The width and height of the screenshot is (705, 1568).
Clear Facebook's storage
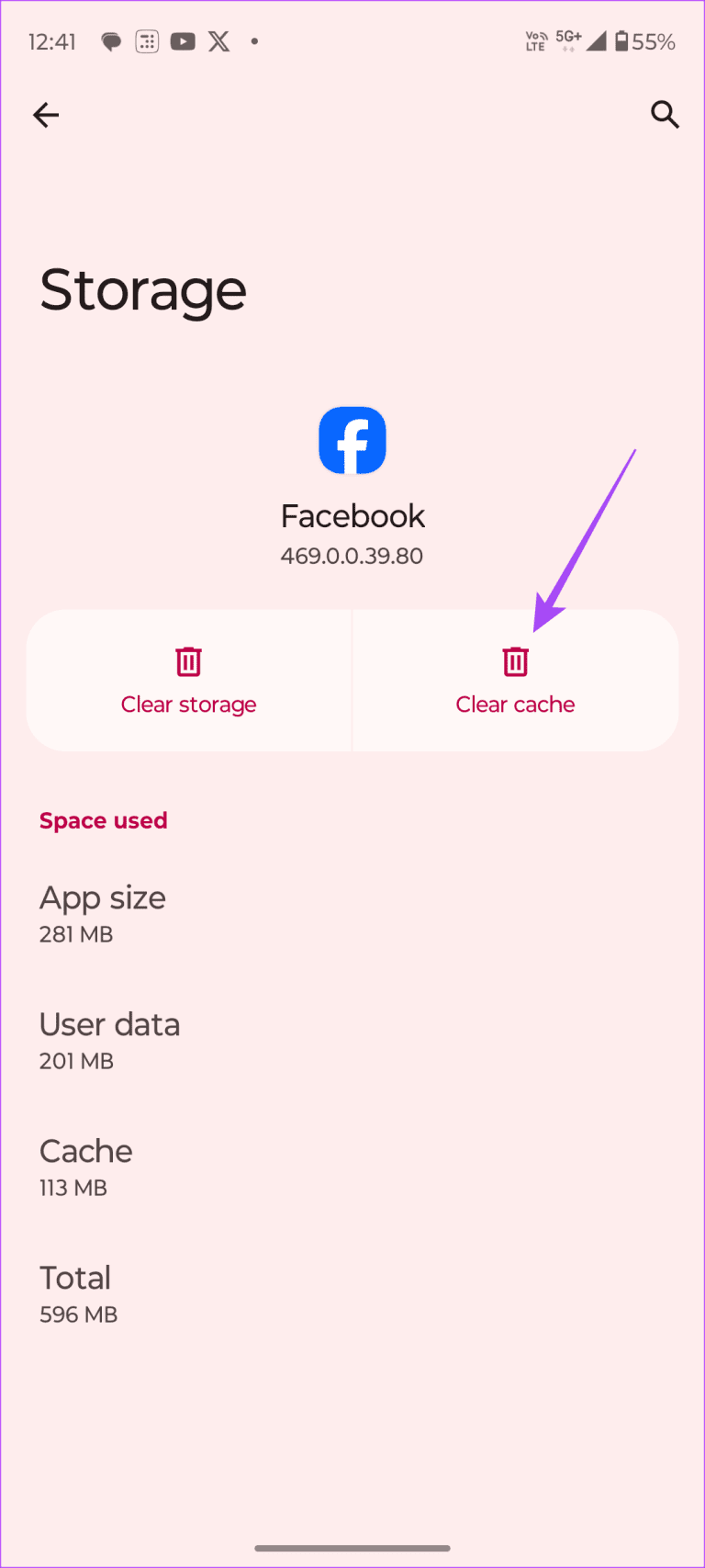pyautogui.click(x=189, y=681)
